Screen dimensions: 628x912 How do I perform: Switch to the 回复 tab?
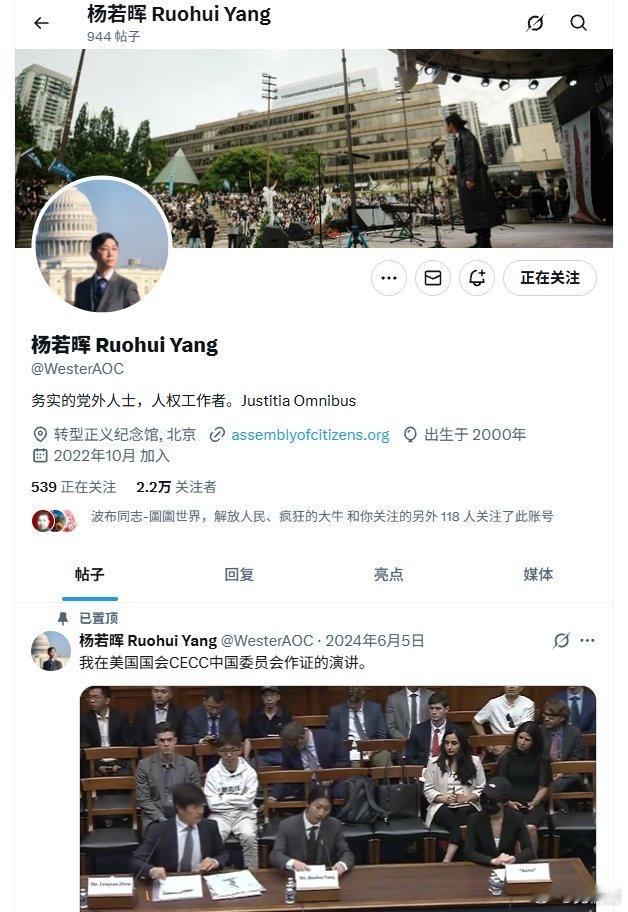(239, 574)
